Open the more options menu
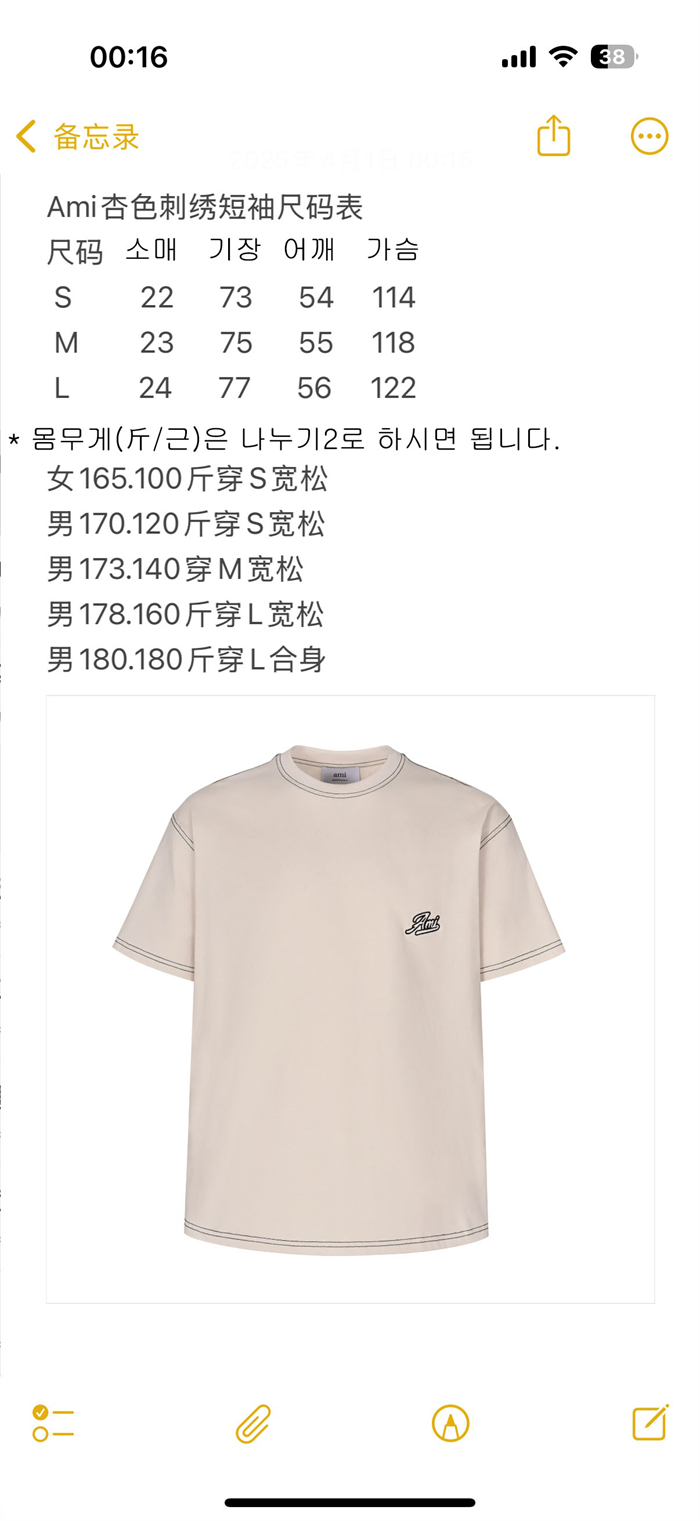Screen dimensions: 700x1521 point(649,136)
